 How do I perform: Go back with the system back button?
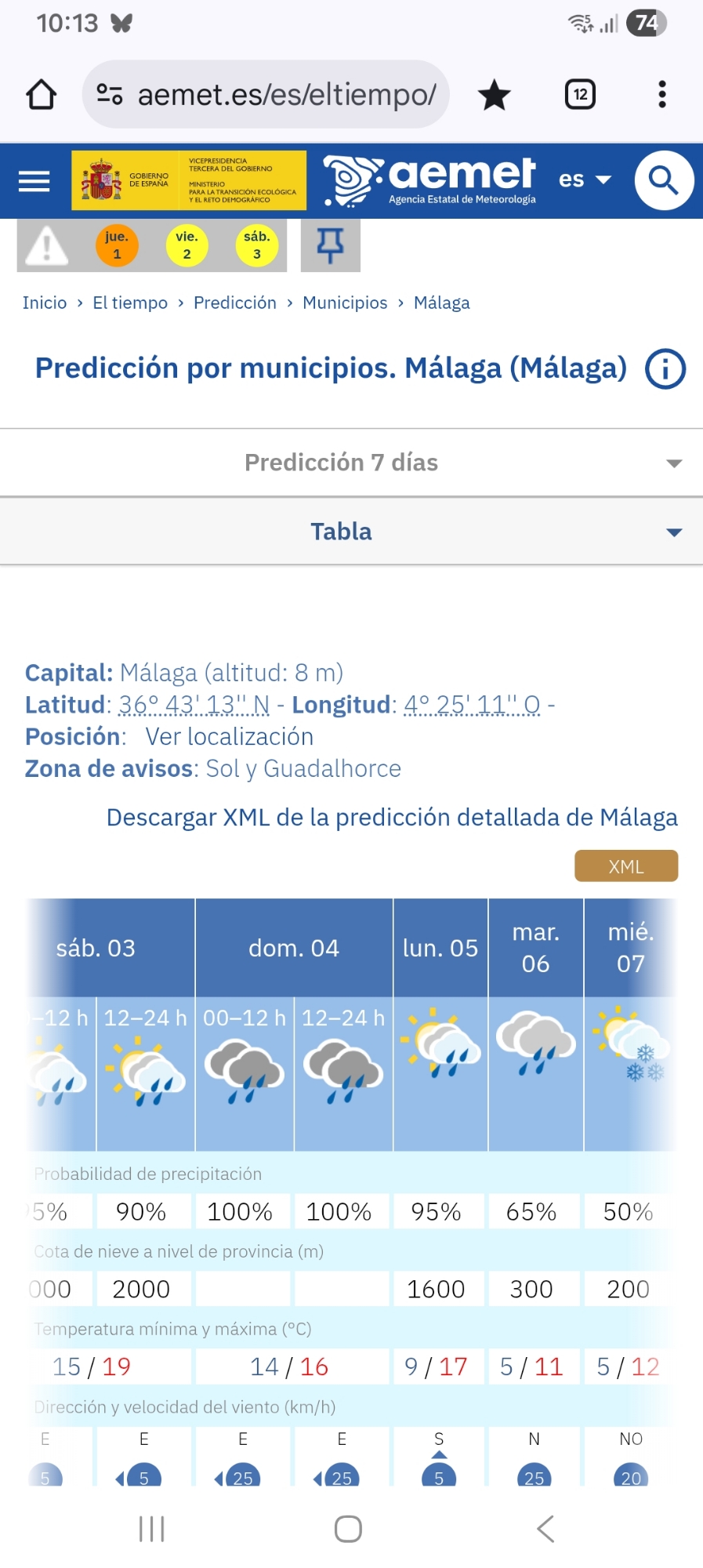(545, 1529)
